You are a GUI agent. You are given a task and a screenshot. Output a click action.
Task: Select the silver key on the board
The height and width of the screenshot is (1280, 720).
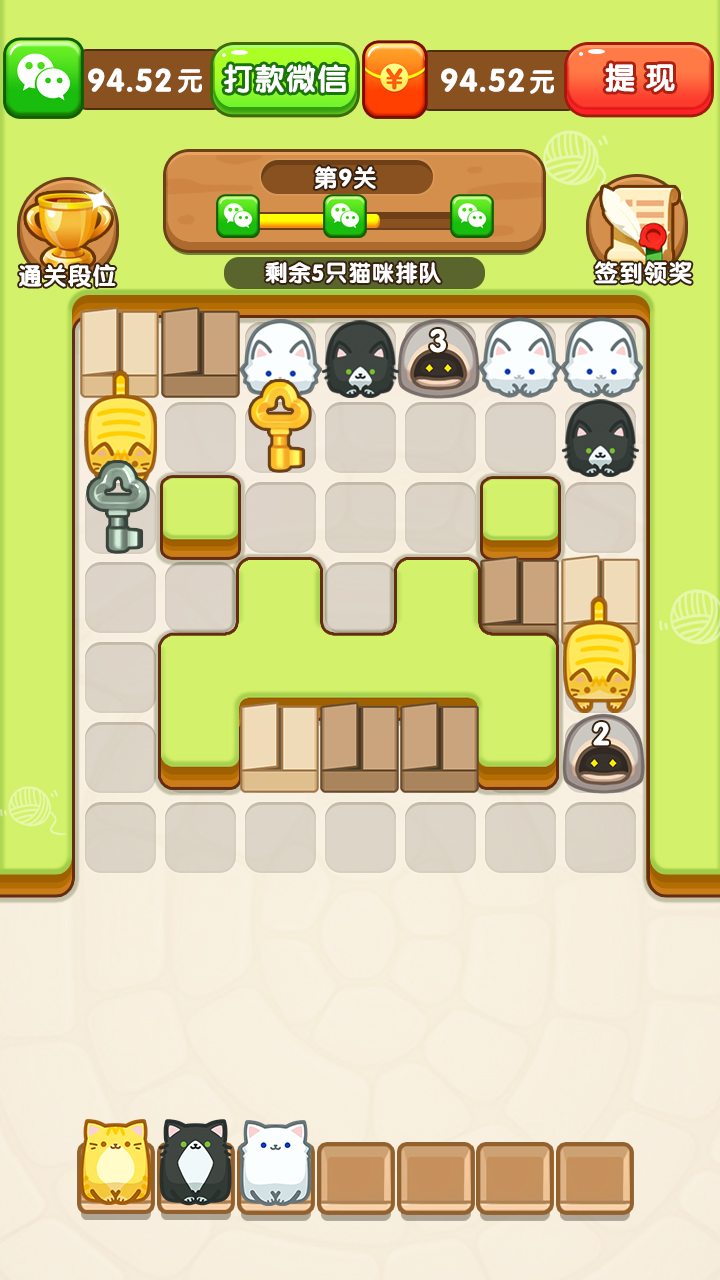[x=119, y=504]
